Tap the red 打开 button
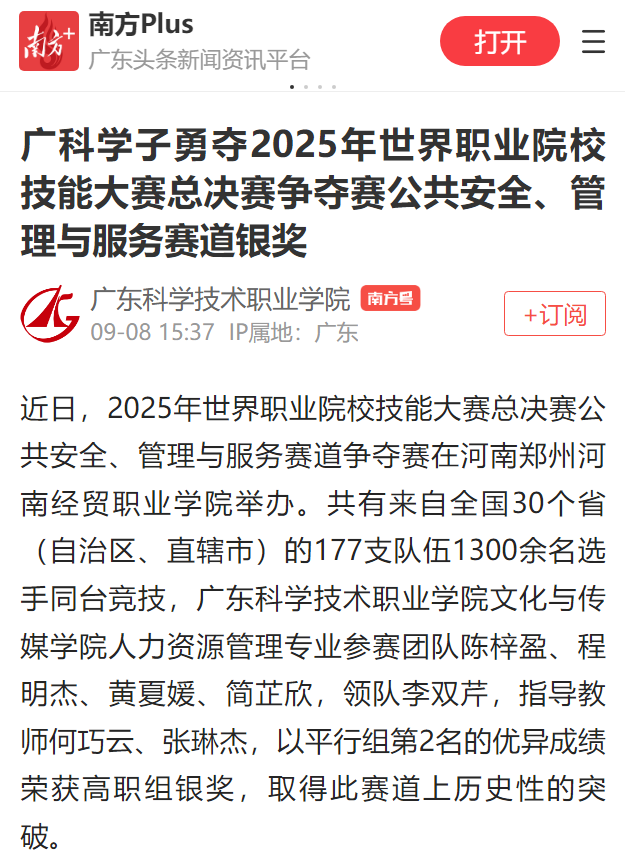This screenshot has height=866, width=625. (500, 42)
